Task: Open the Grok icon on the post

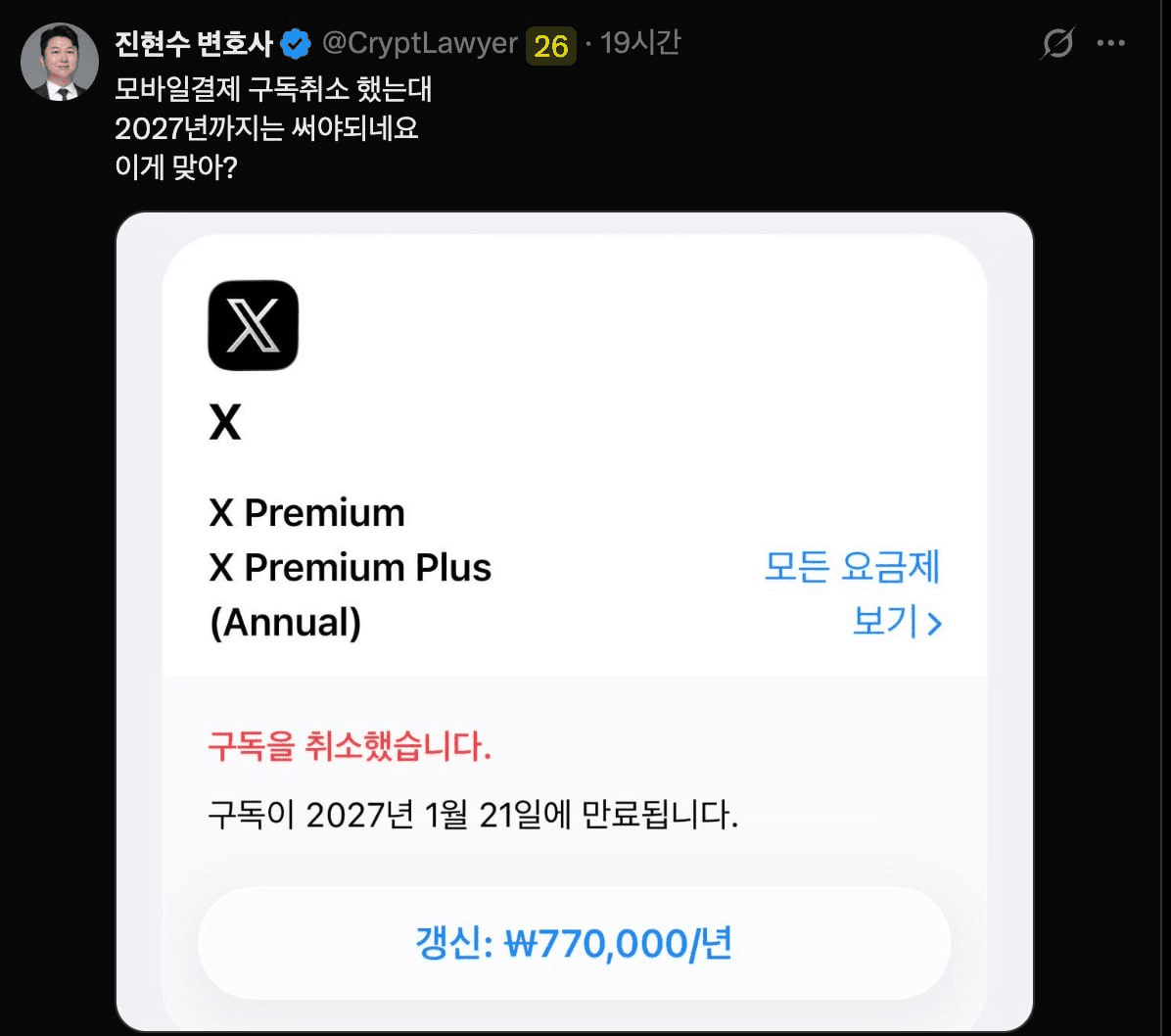Action: click(1057, 43)
